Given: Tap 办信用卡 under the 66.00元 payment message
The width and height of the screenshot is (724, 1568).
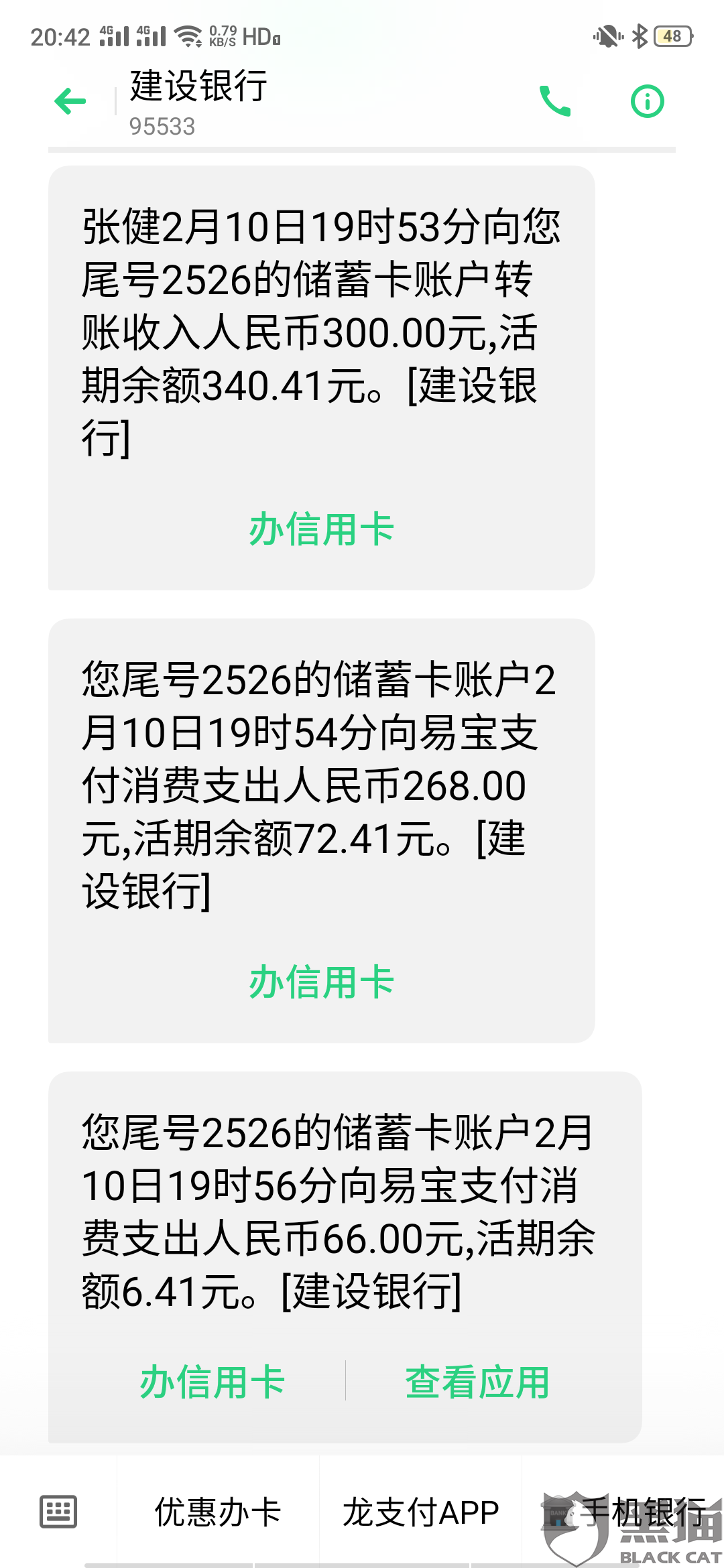Looking at the screenshot, I should pos(213,1382).
